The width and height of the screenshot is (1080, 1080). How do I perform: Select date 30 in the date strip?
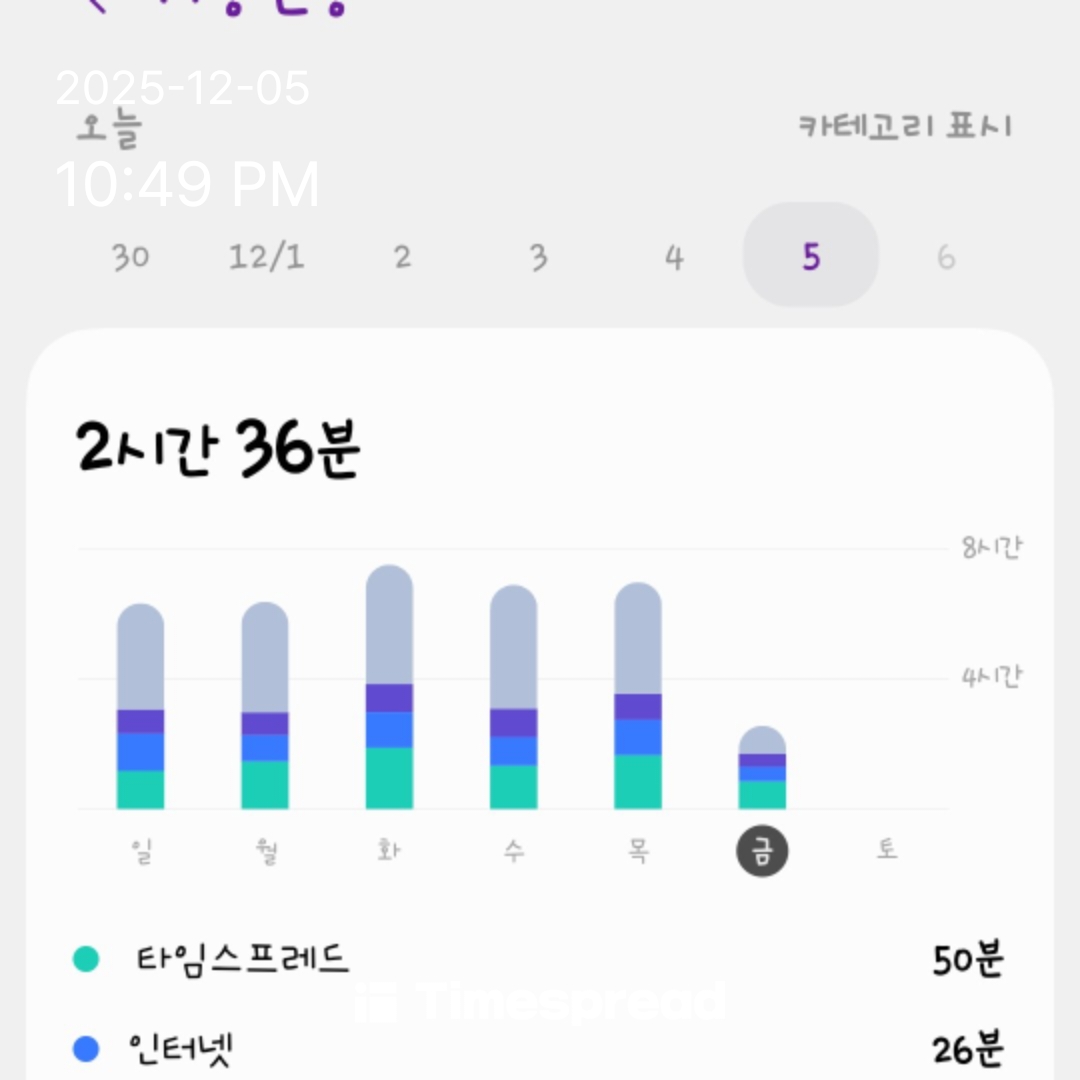(x=130, y=257)
